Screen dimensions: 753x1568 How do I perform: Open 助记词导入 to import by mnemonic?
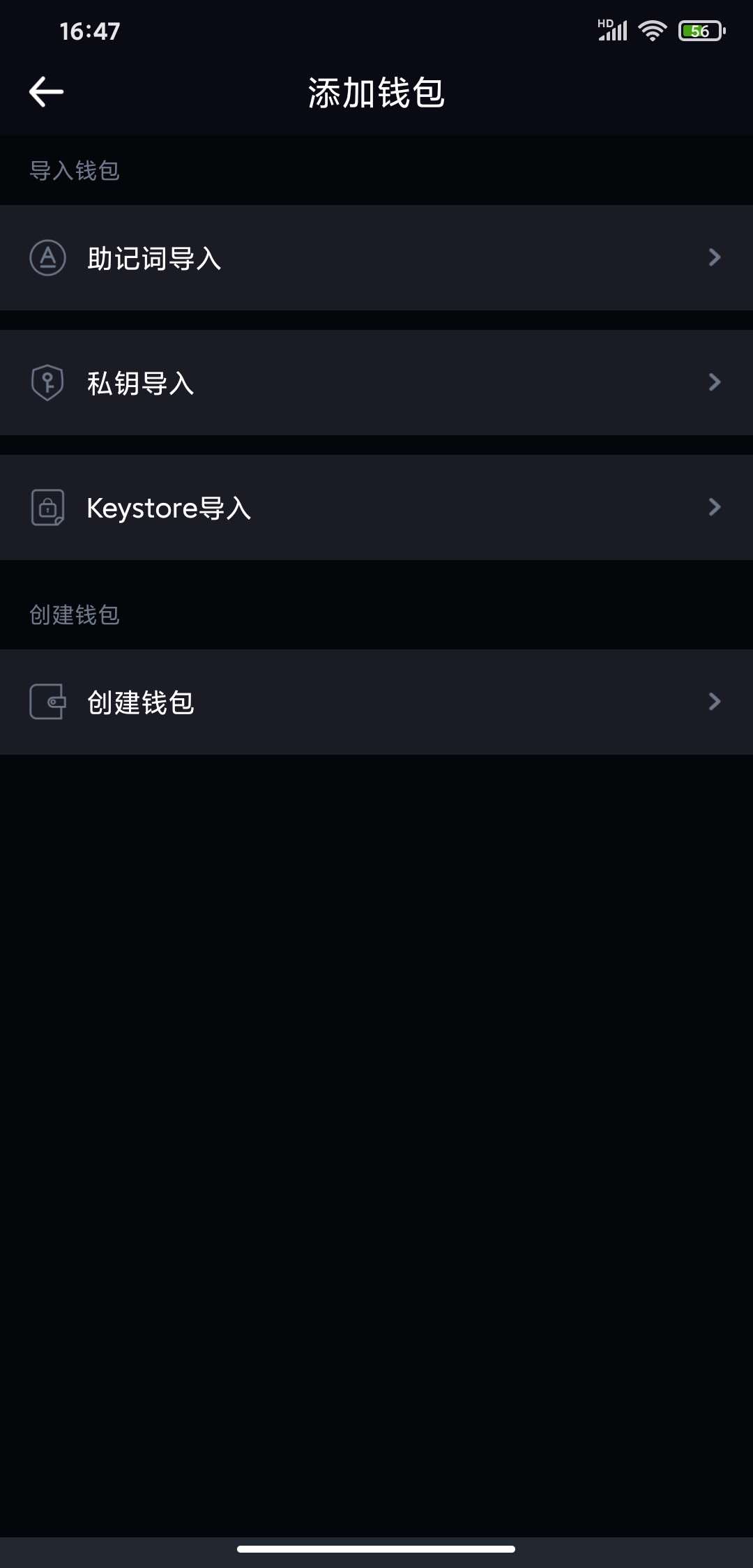coord(376,257)
